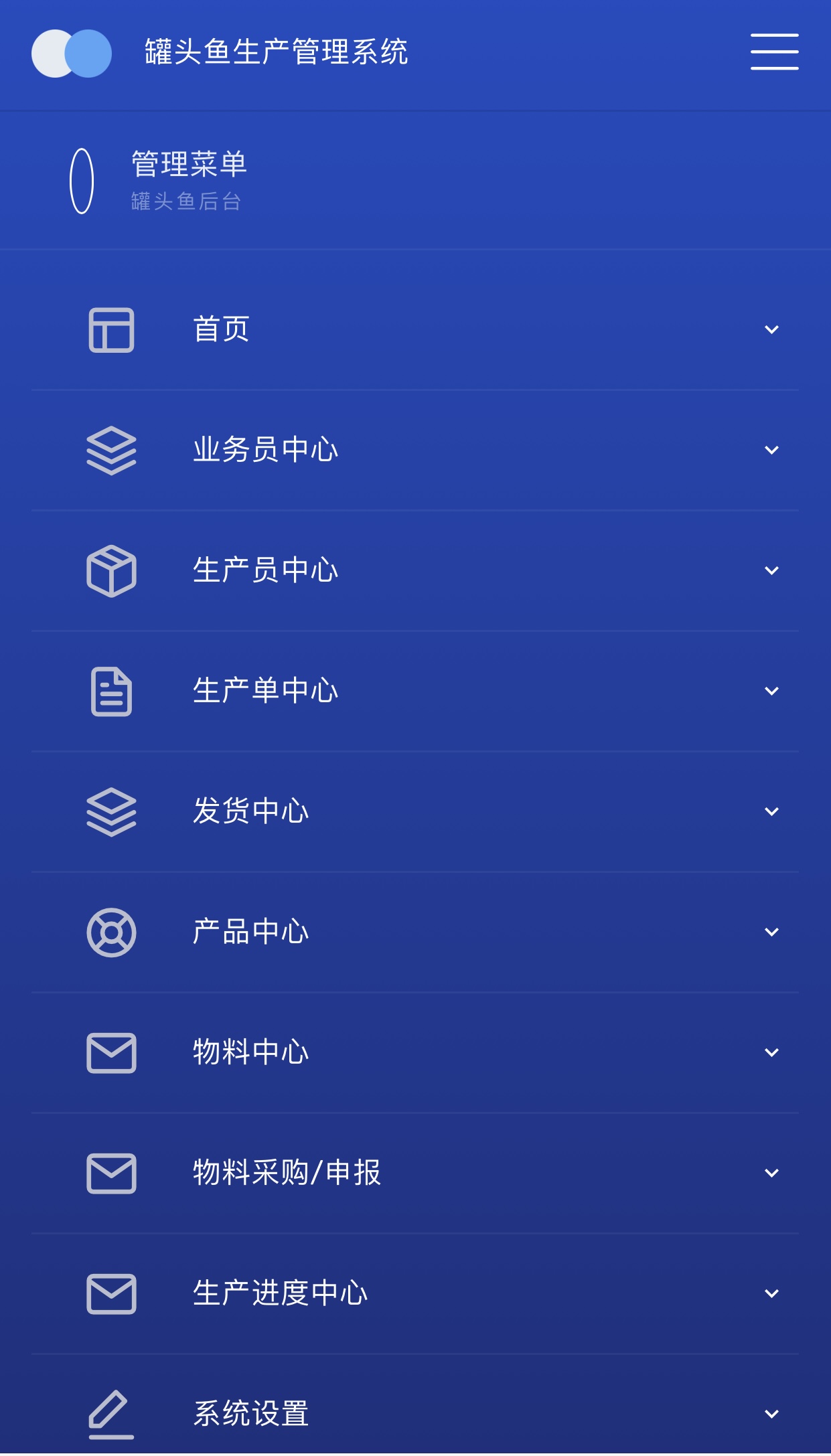831x1456 pixels.
Task: Expand the 业务员中心 section
Action: point(415,450)
